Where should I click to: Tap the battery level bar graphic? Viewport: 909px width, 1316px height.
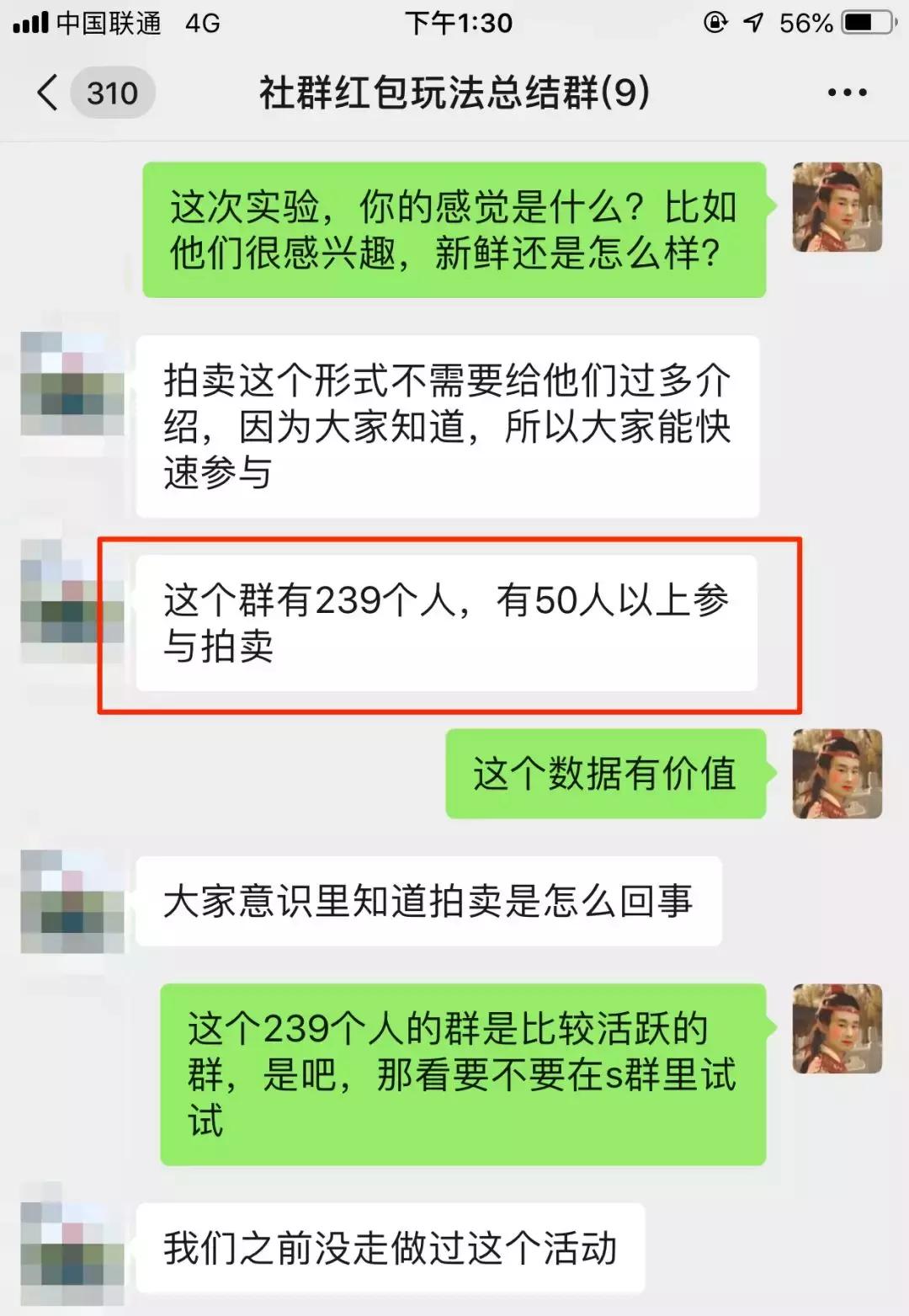pos(864,23)
